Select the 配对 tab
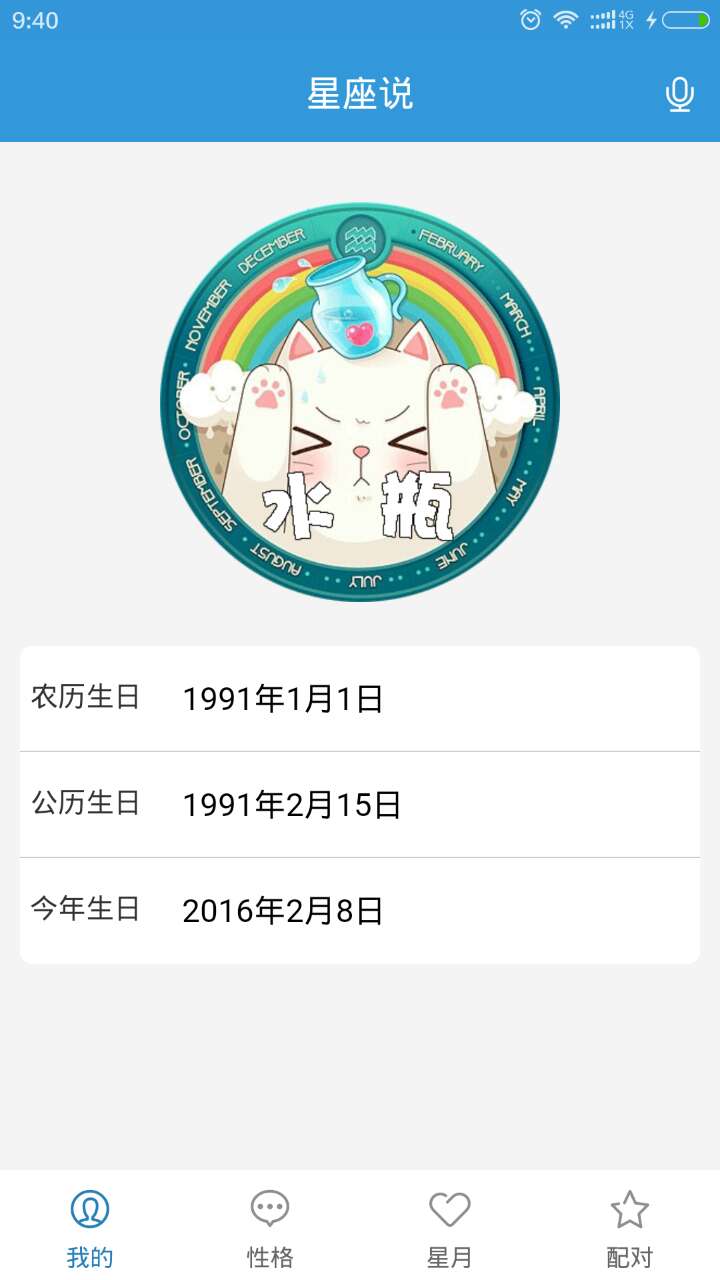The width and height of the screenshot is (720, 1280). pos(630,1228)
